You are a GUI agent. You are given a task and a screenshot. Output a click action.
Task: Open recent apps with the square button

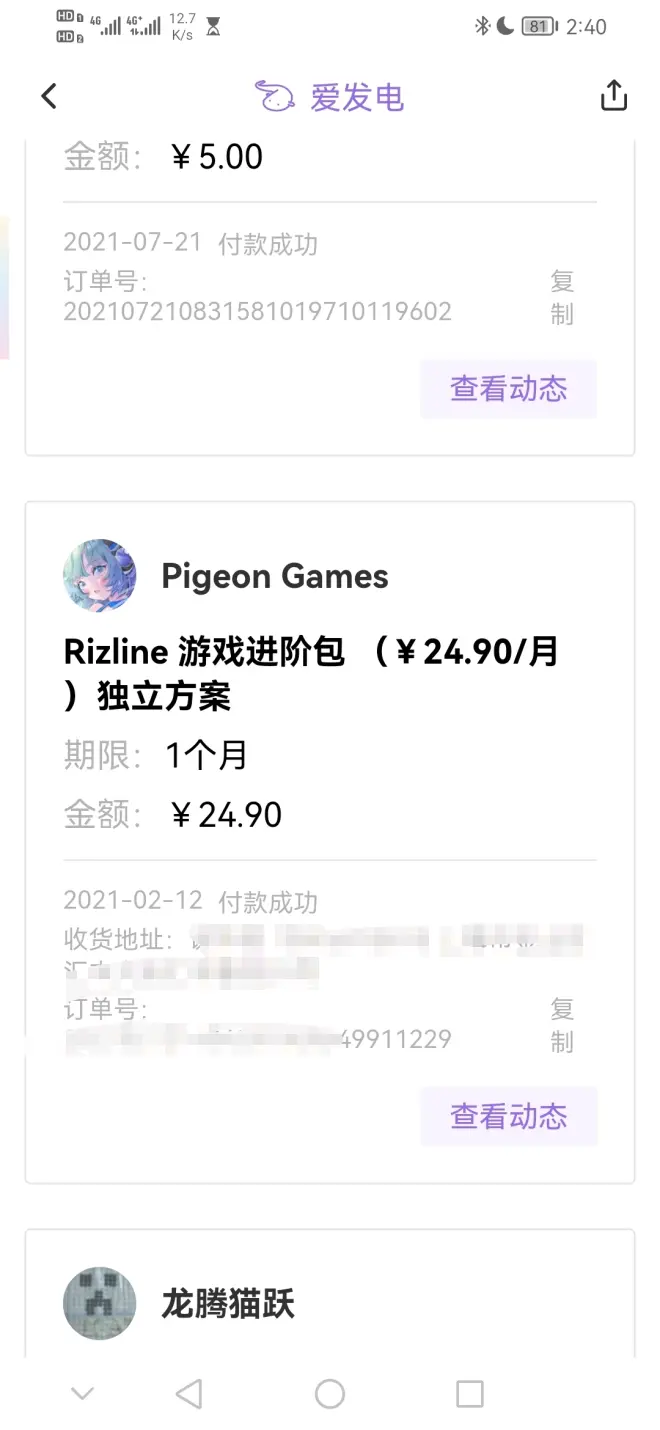point(469,1393)
